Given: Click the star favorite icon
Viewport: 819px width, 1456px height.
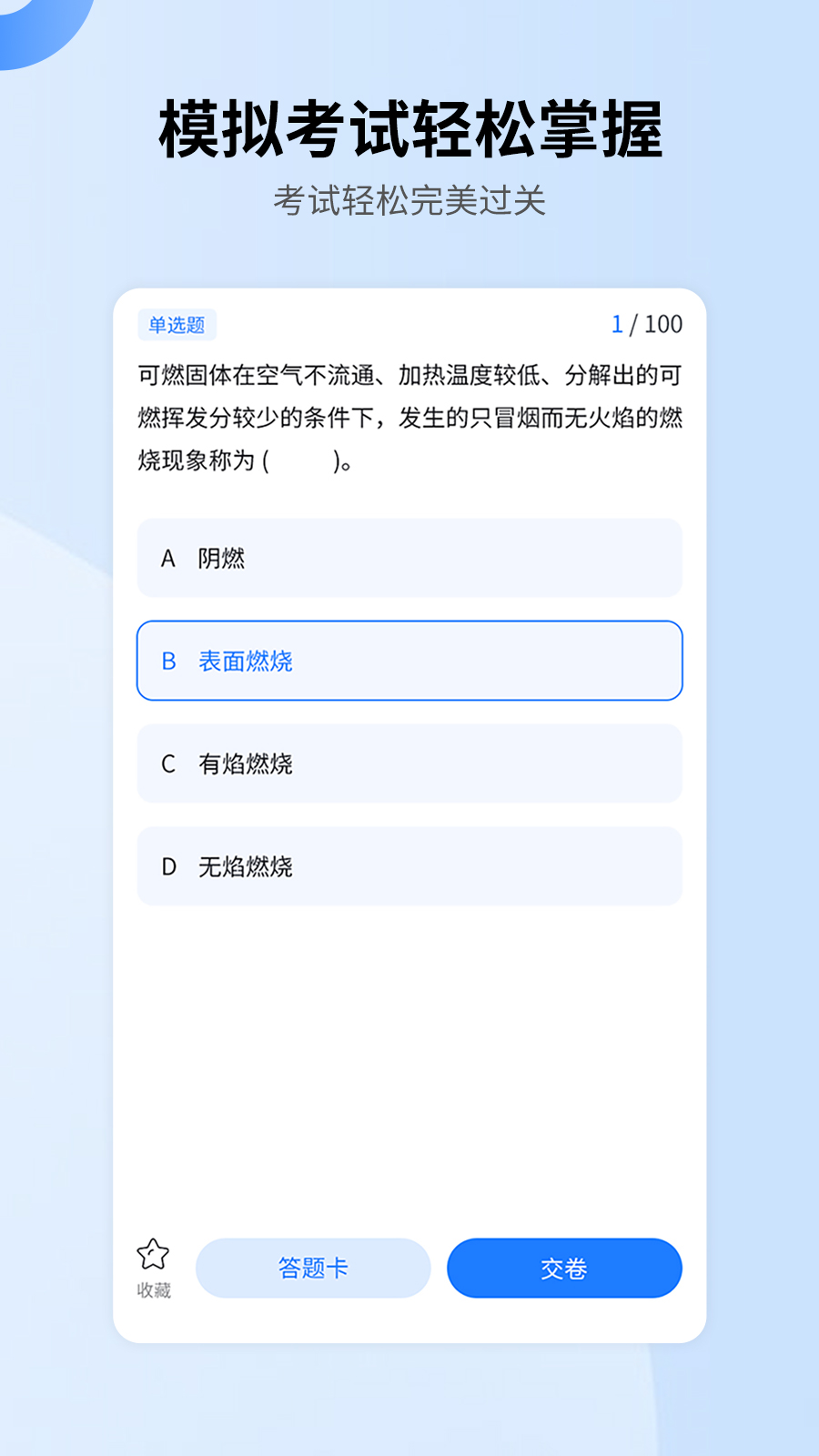Looking at the screenshot, I should pyautogui.click(x=151, y=1254).
